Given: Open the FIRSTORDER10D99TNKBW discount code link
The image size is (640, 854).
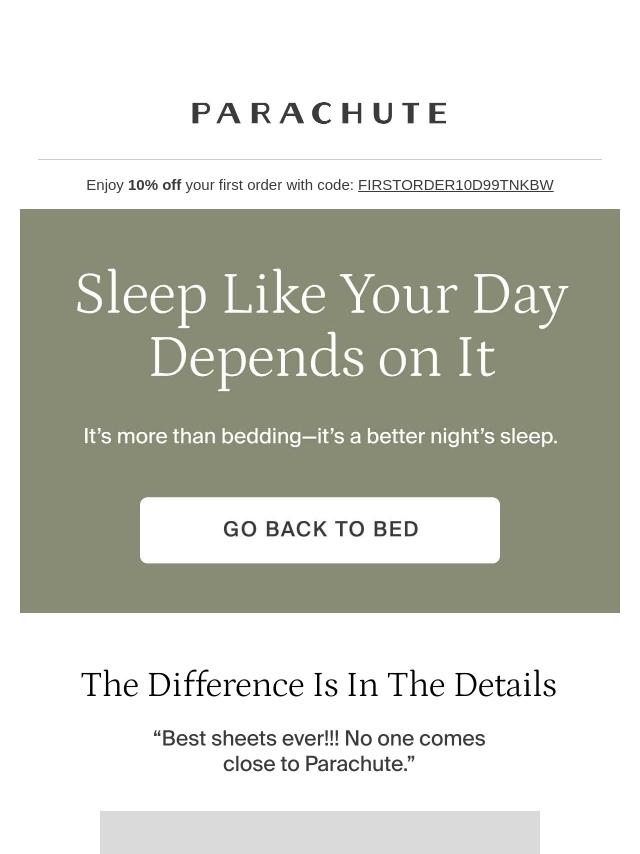Looking at the screenshot, I should pyautogui.click(x=455, y=185).
